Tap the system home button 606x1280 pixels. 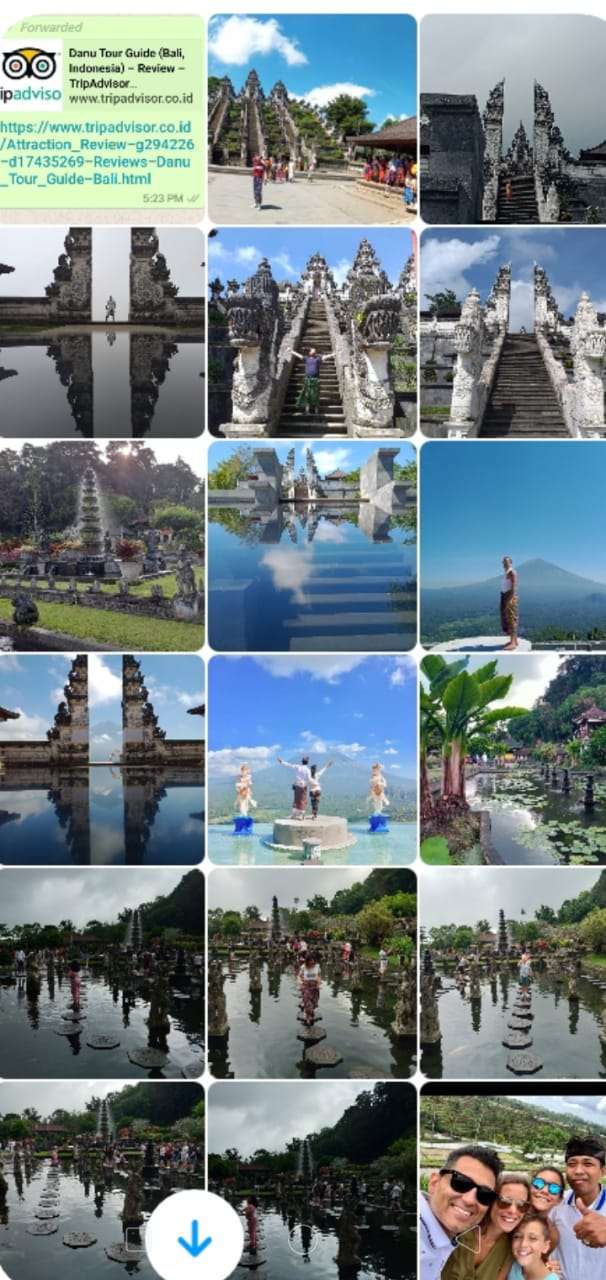[303, 1240]
